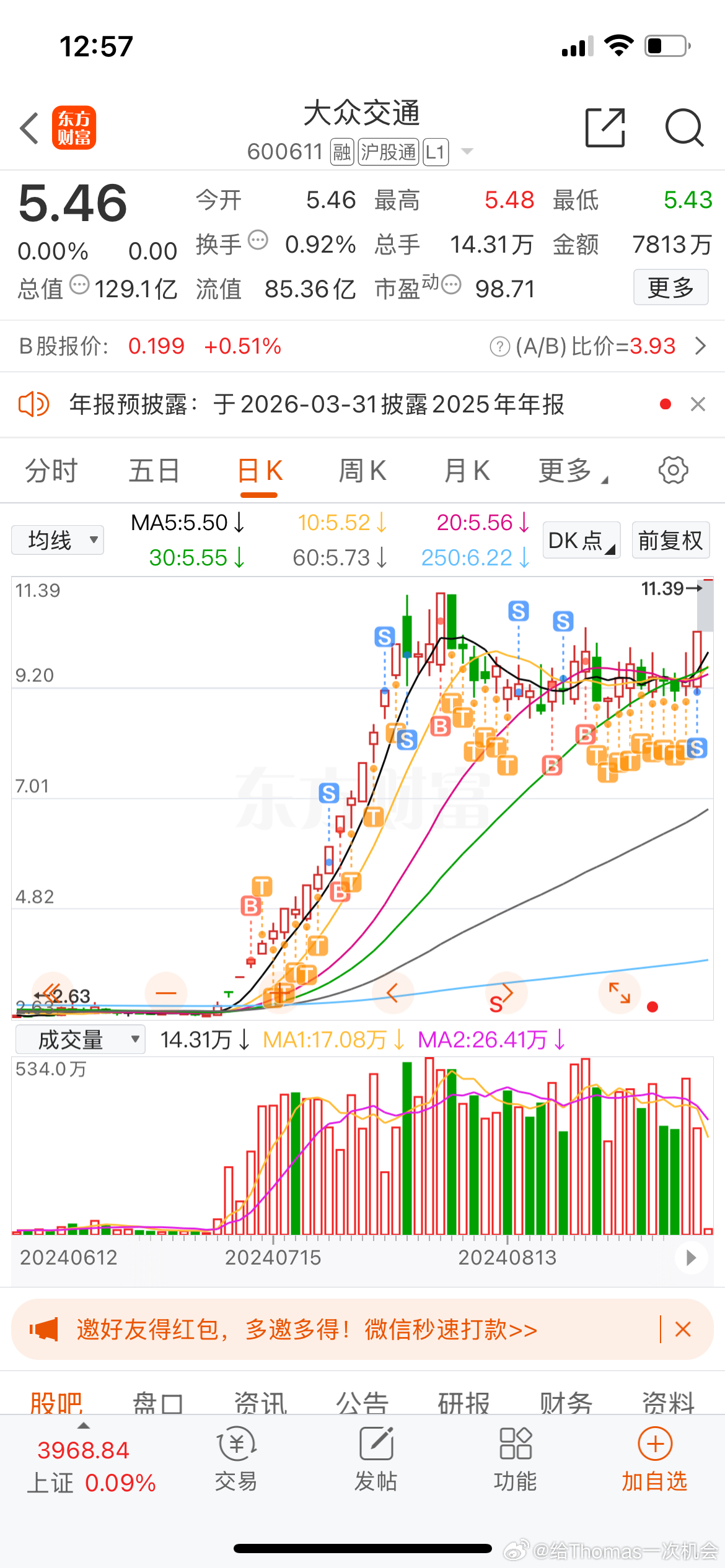The image size is (725, 1568).
Task: Open chart settings gear
Action: 673,470
